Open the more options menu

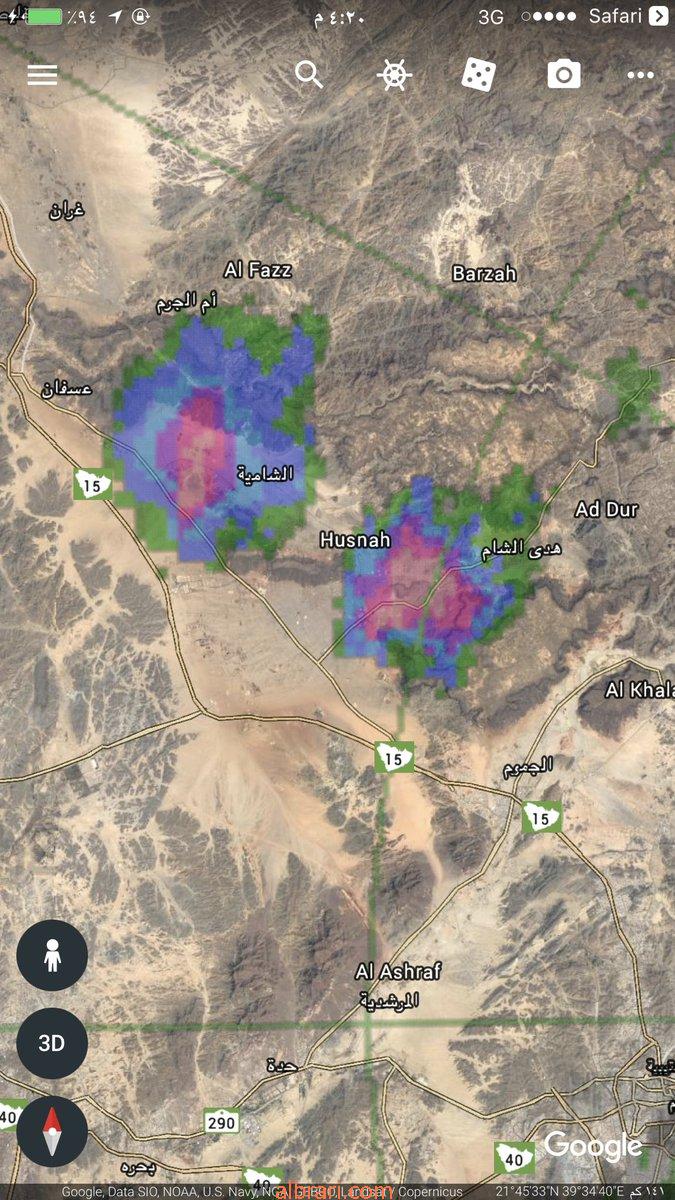640,75
